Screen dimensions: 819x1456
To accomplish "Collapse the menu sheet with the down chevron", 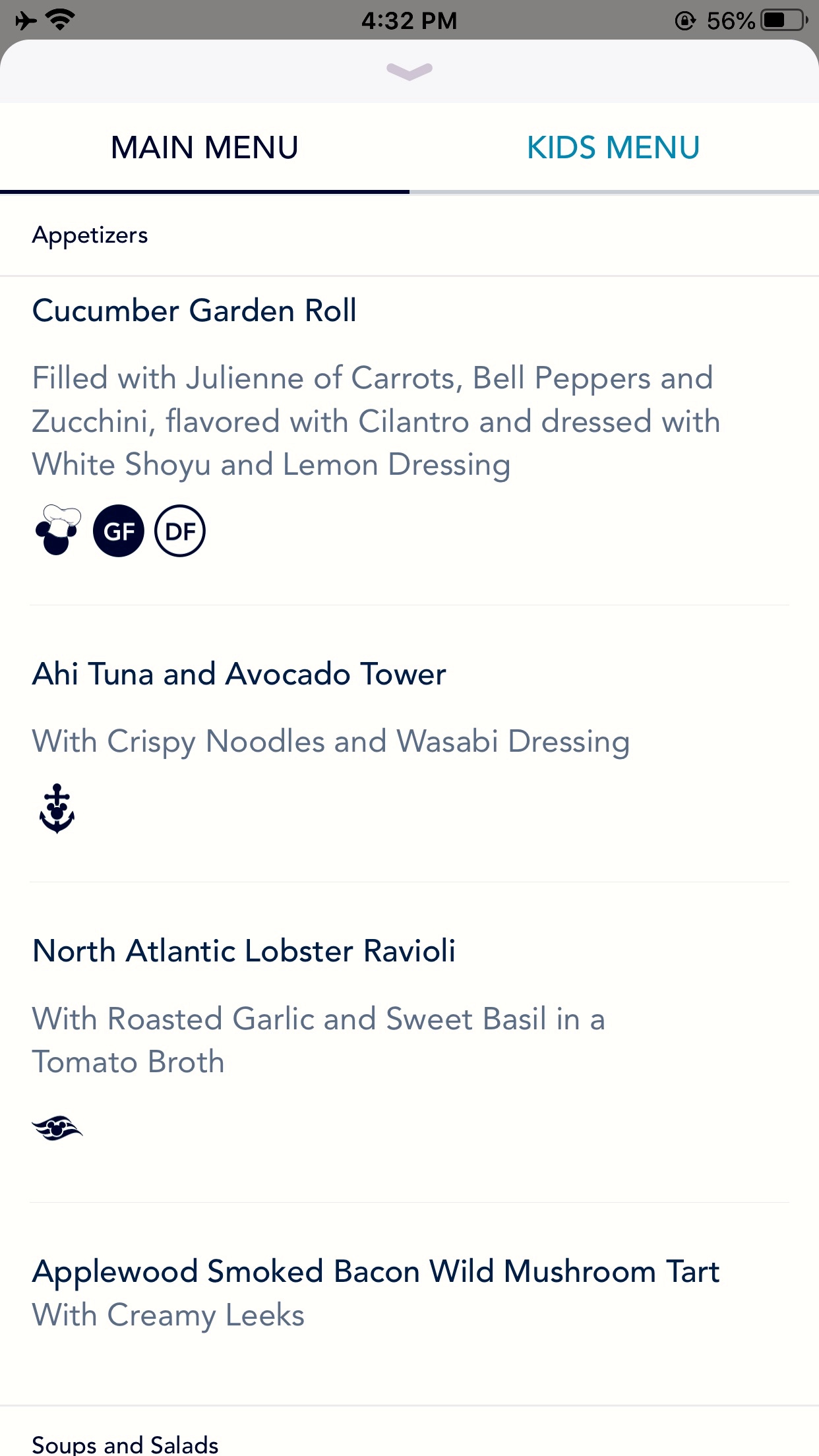I will pos(409,71).
